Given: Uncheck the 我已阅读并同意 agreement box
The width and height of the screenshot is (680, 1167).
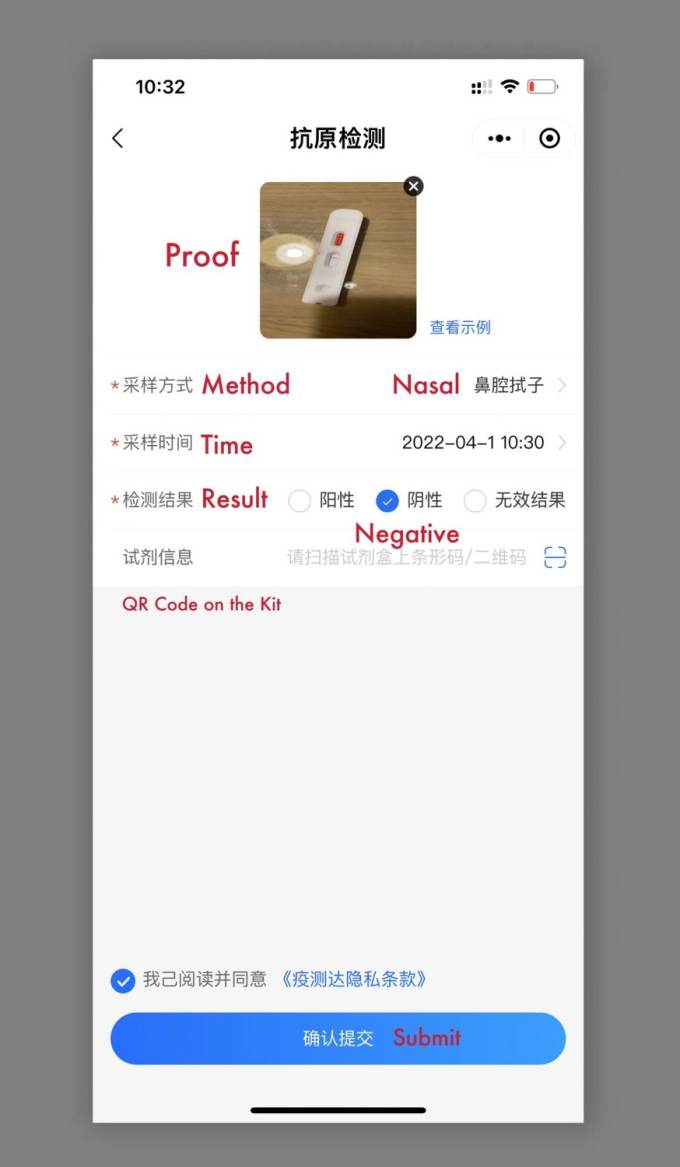Looking at the screenshot, I should tap(123, 980).
